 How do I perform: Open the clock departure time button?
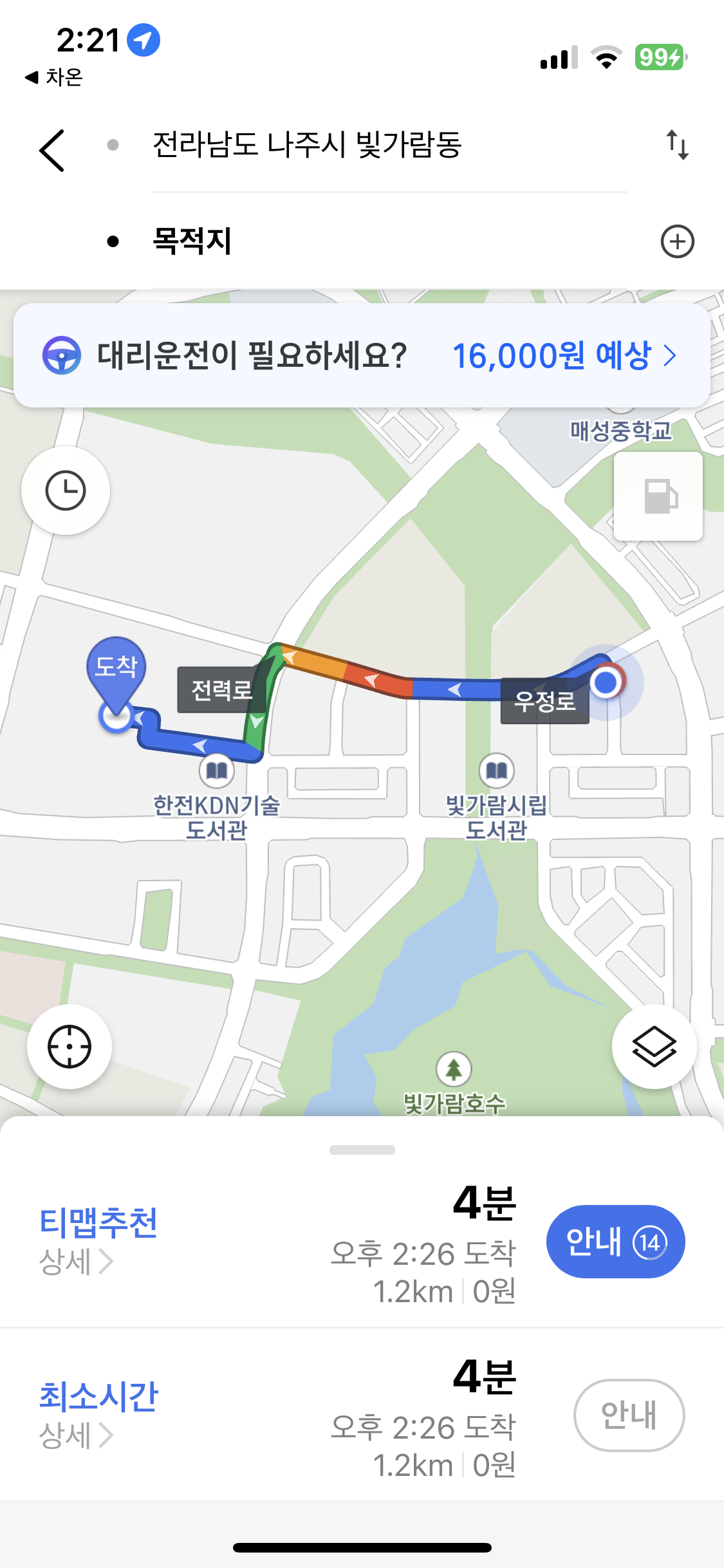[66, 490]
